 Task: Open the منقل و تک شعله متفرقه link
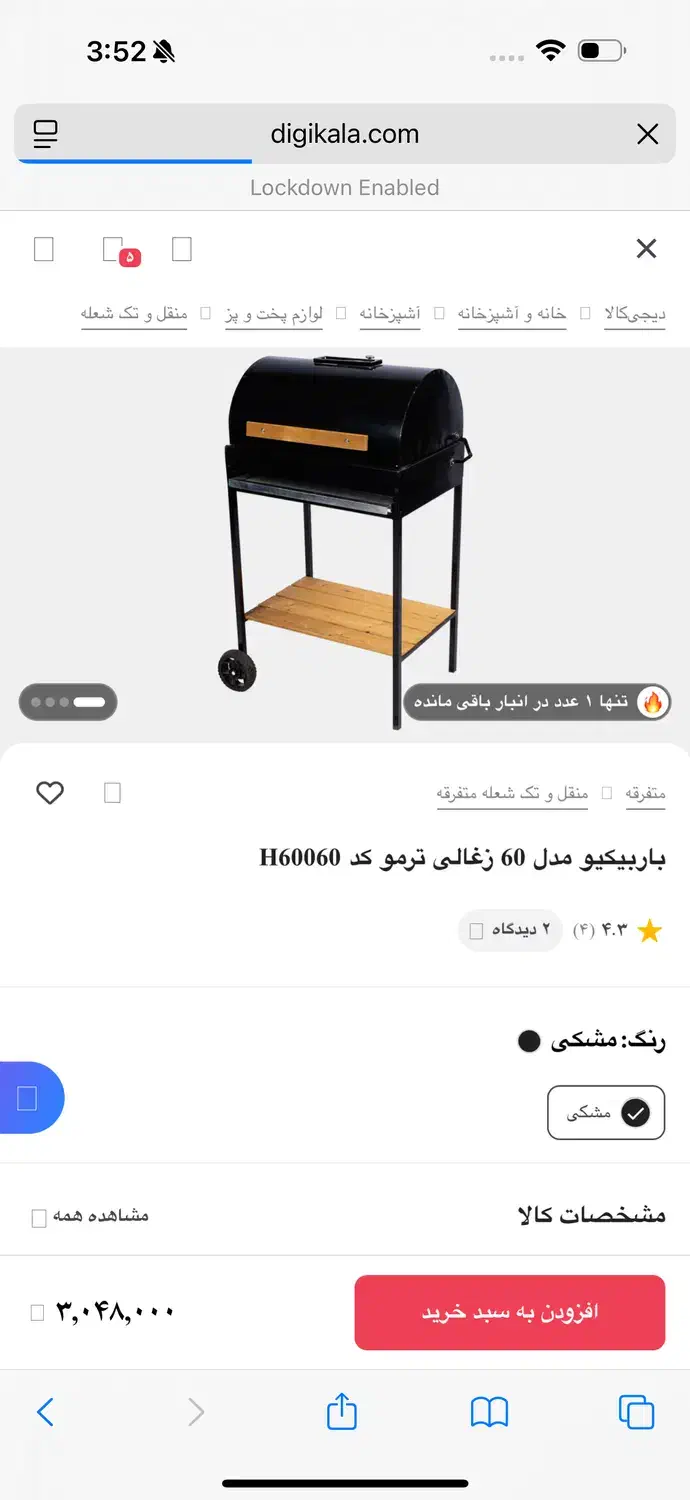coord(512,793)
